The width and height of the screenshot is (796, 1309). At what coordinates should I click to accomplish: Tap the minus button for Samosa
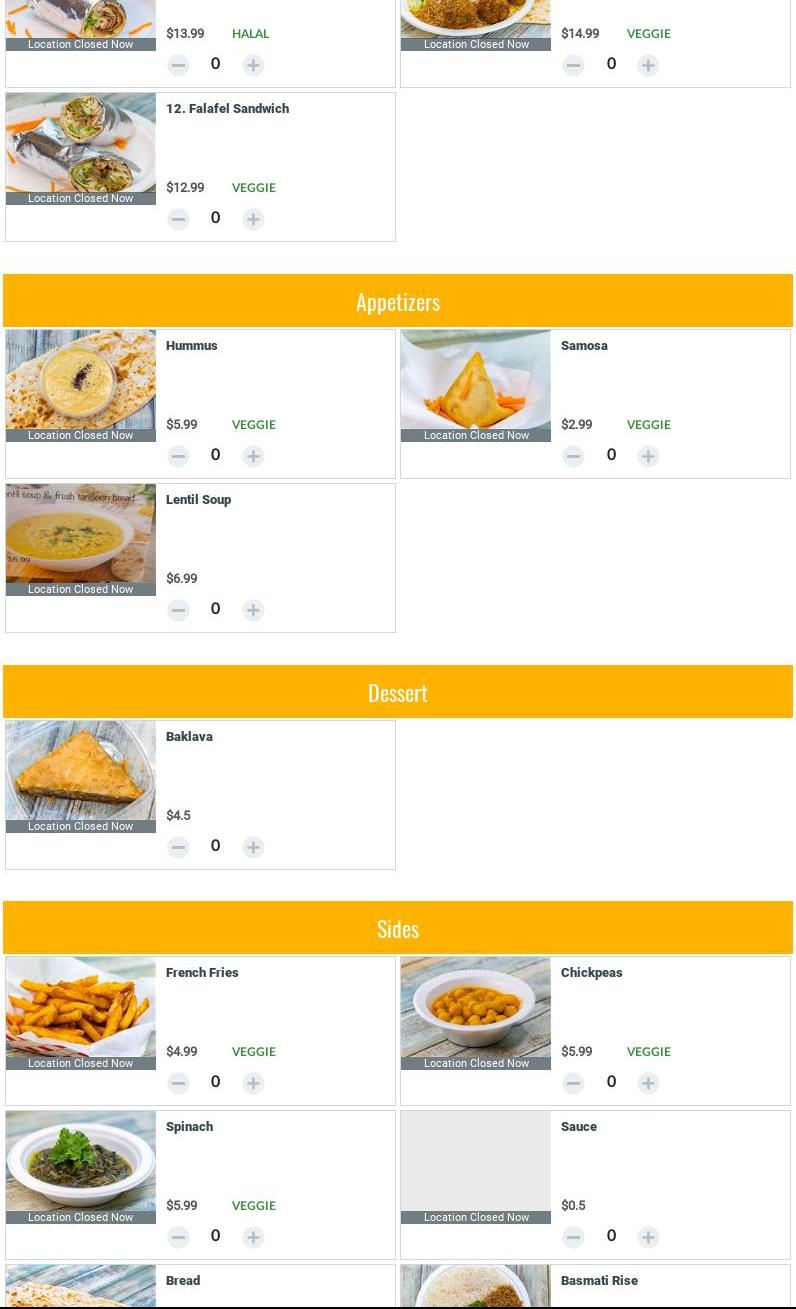(x=573, y=456)
